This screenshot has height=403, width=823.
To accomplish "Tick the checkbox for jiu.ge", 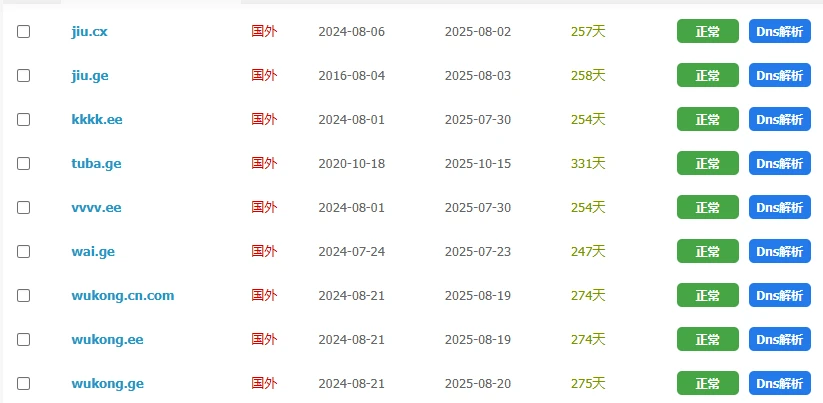I will coord(24,76).
